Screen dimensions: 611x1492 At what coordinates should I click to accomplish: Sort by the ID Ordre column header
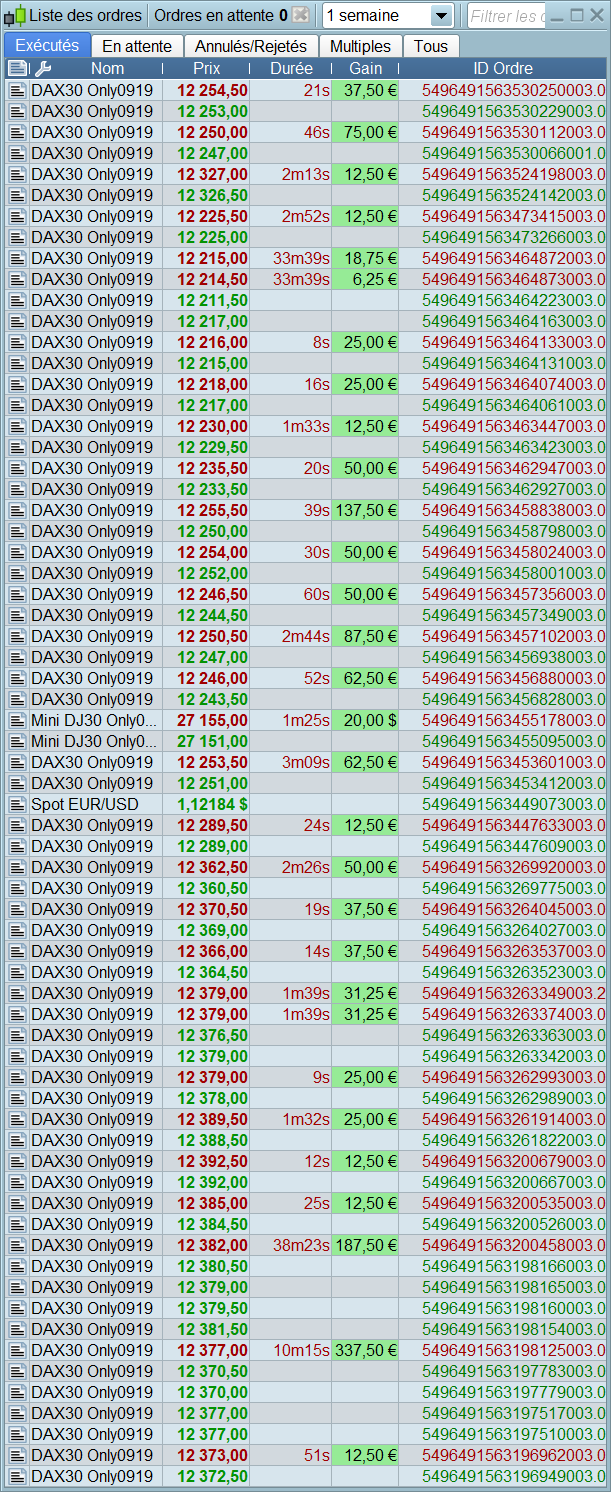click(x=502, y=68)
